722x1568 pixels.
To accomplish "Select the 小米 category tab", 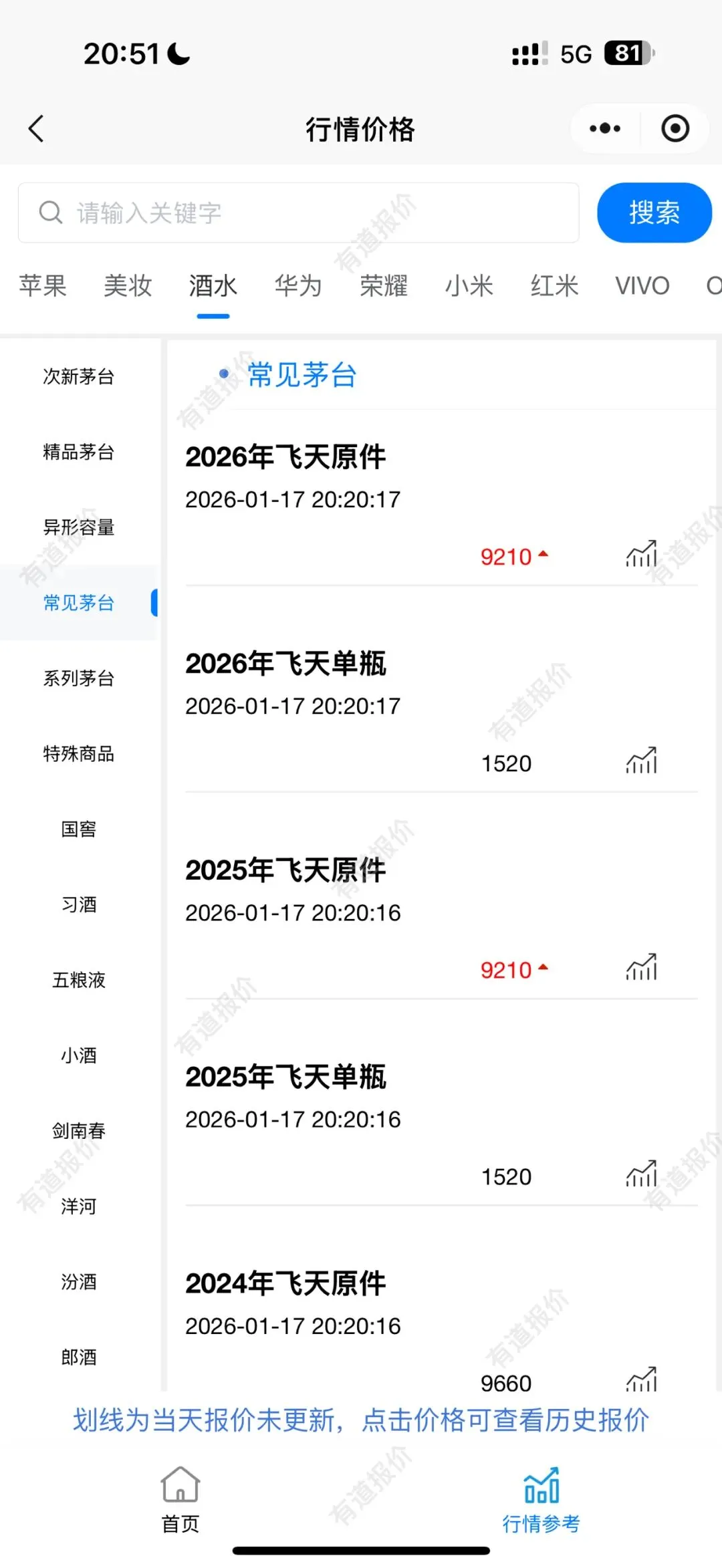I will point(469,286).
